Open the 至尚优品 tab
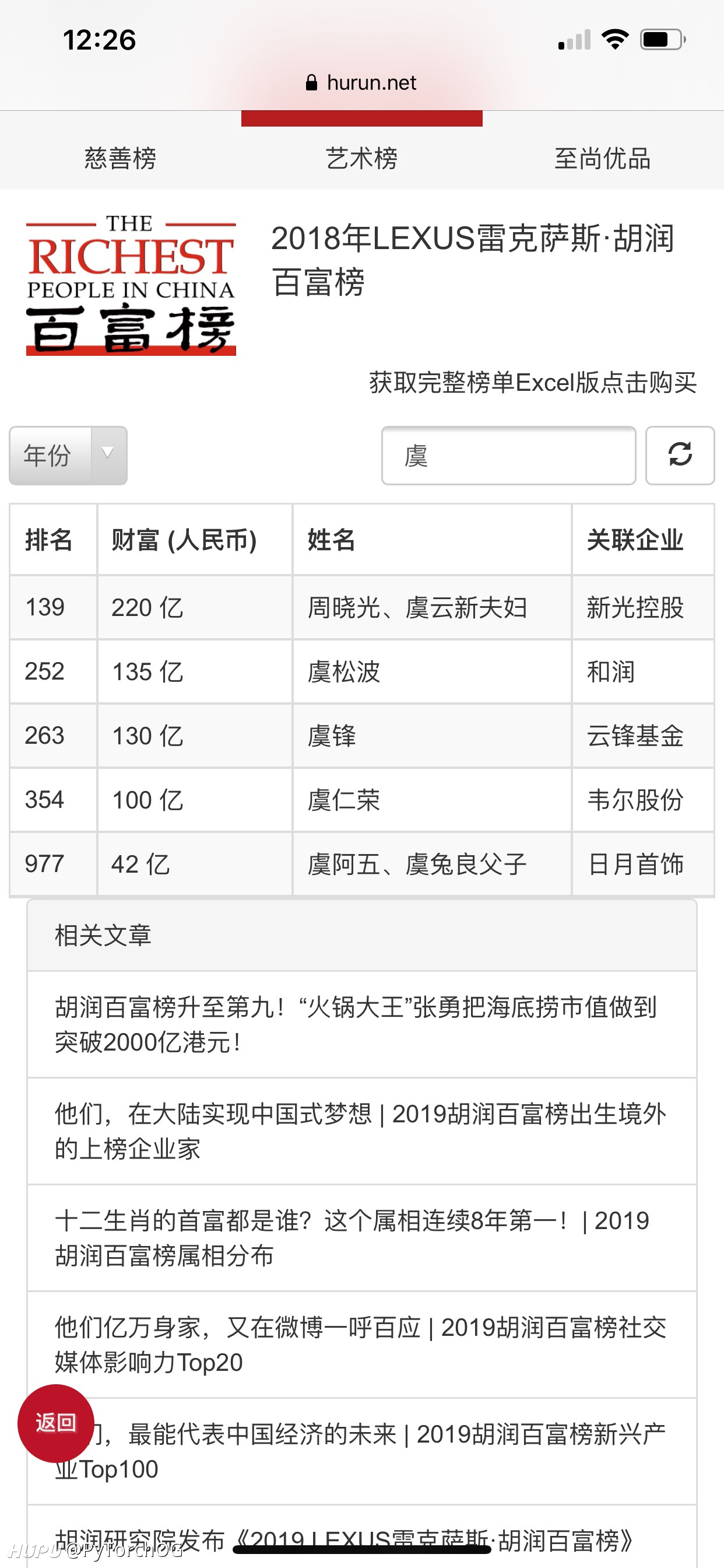 tap(603, 158)
